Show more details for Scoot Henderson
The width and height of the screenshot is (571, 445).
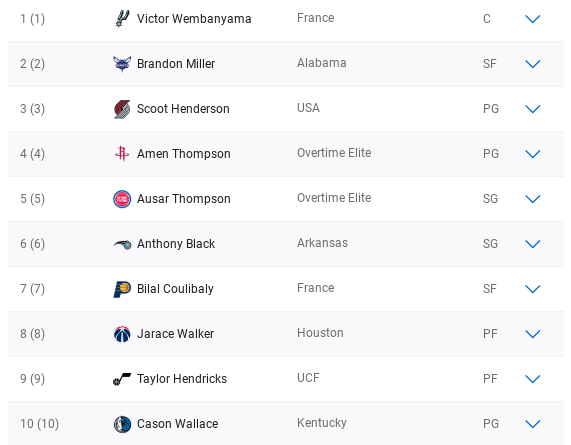click(x=532, y=109)
